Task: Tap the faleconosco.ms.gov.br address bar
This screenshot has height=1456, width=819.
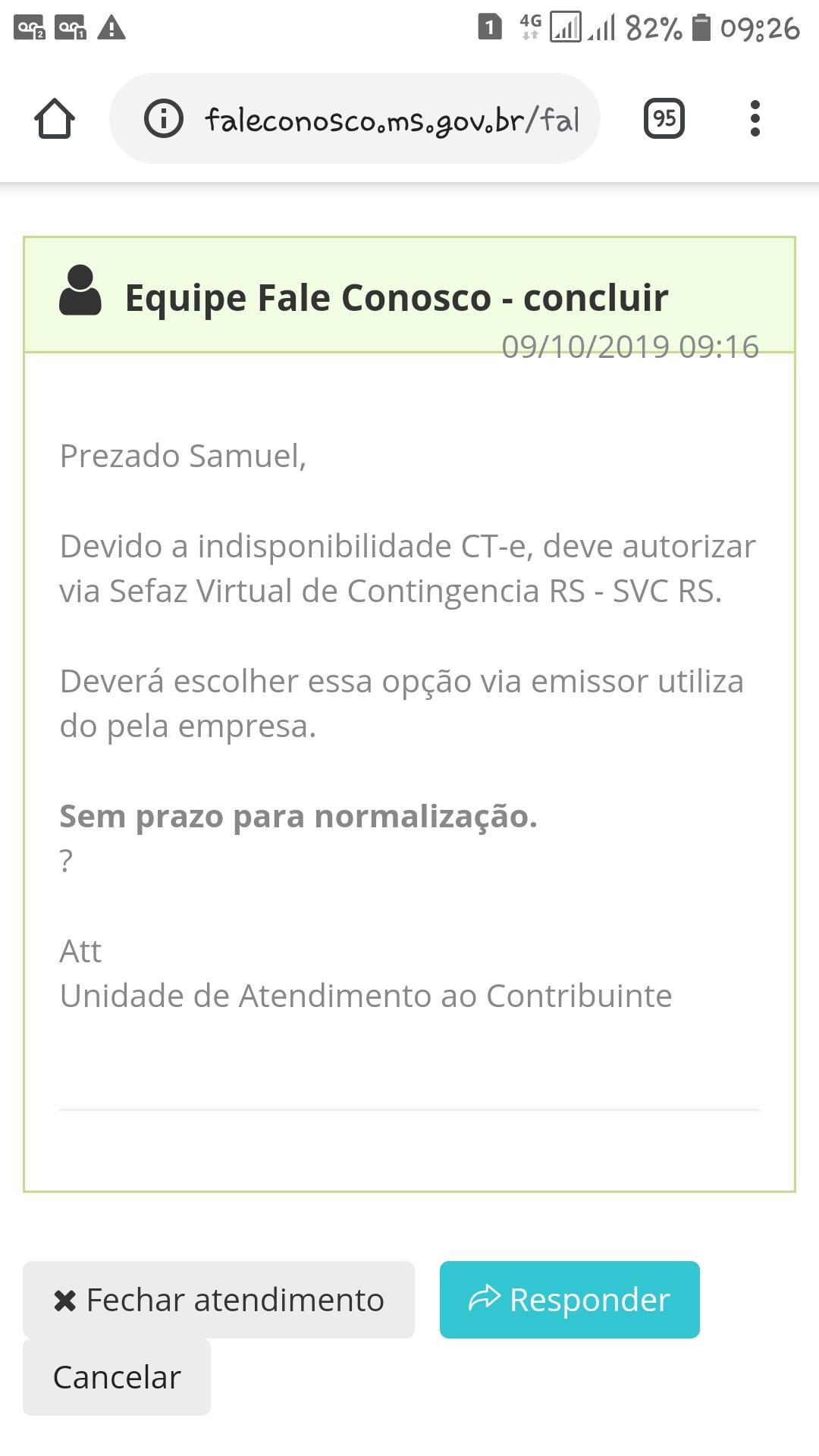Action: tap(355, 118)
